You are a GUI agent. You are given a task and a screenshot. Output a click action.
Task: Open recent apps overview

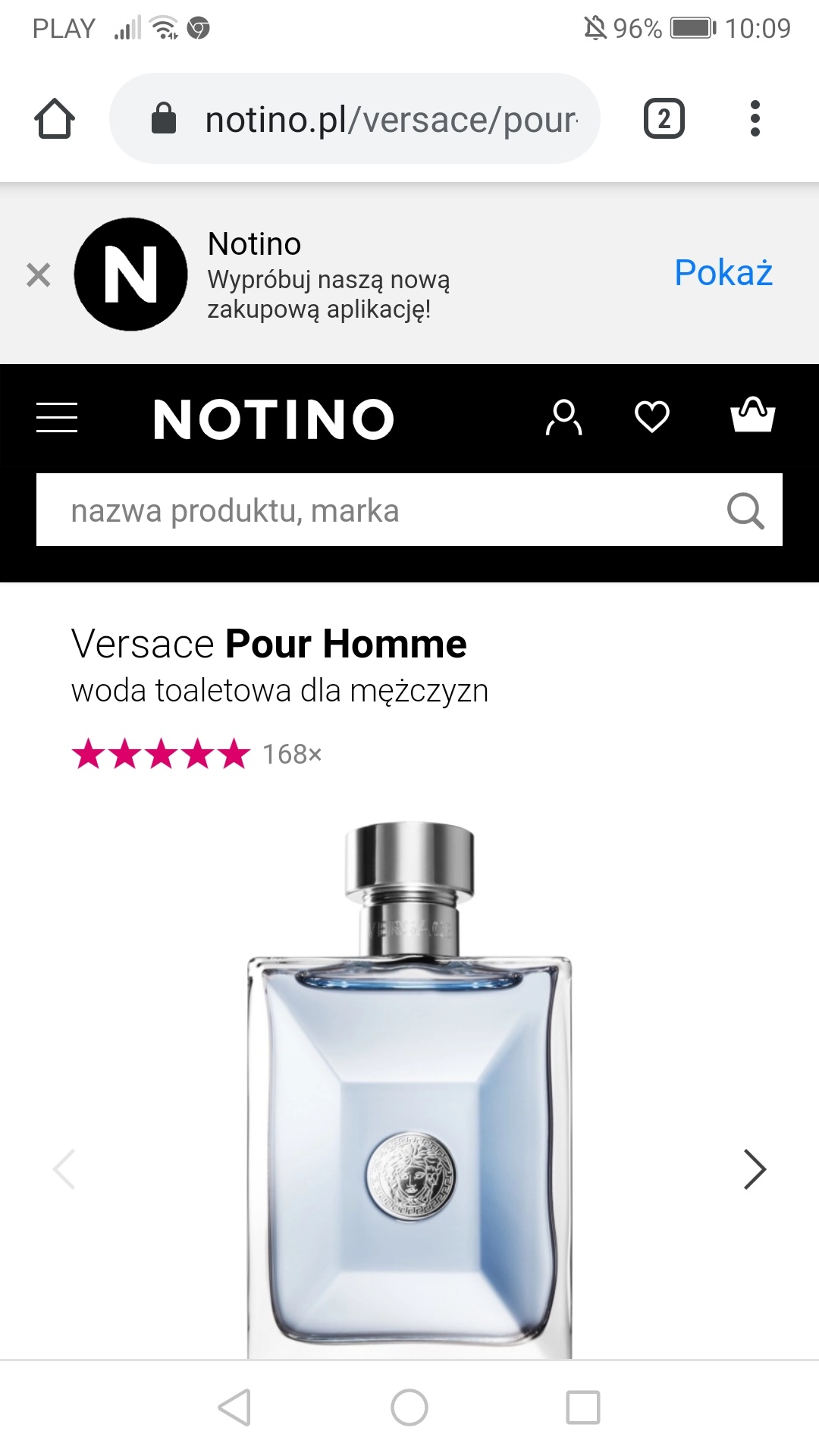point(583,1407)
